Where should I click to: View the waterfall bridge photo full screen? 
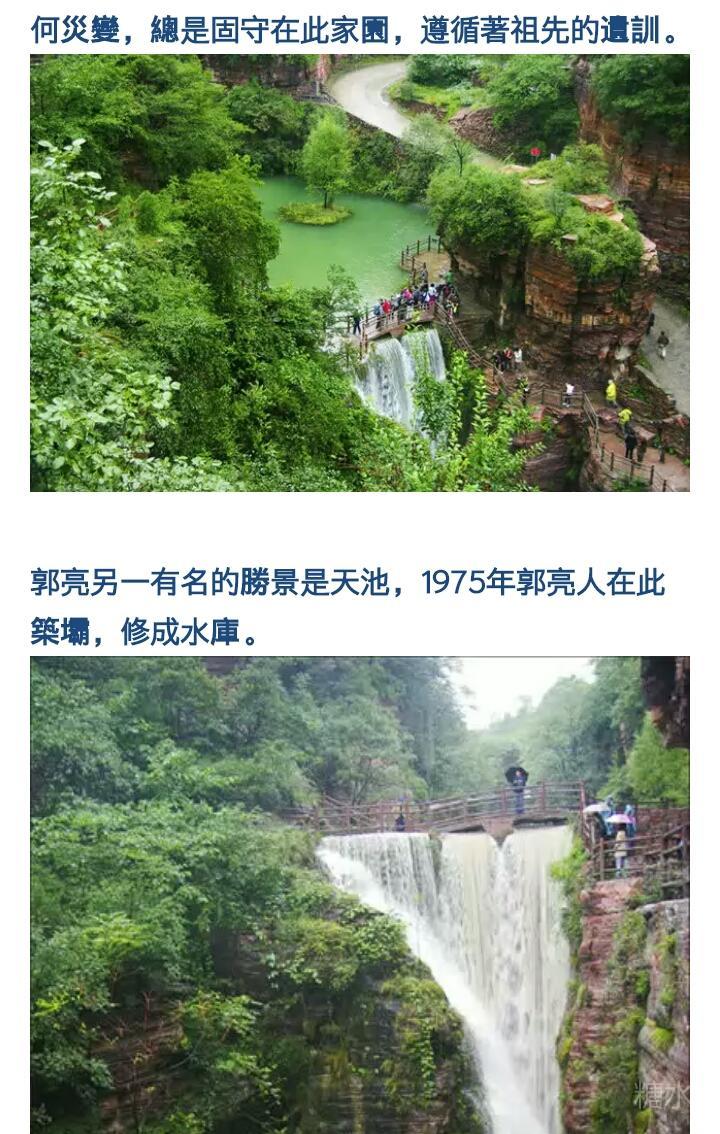point(359,894)
